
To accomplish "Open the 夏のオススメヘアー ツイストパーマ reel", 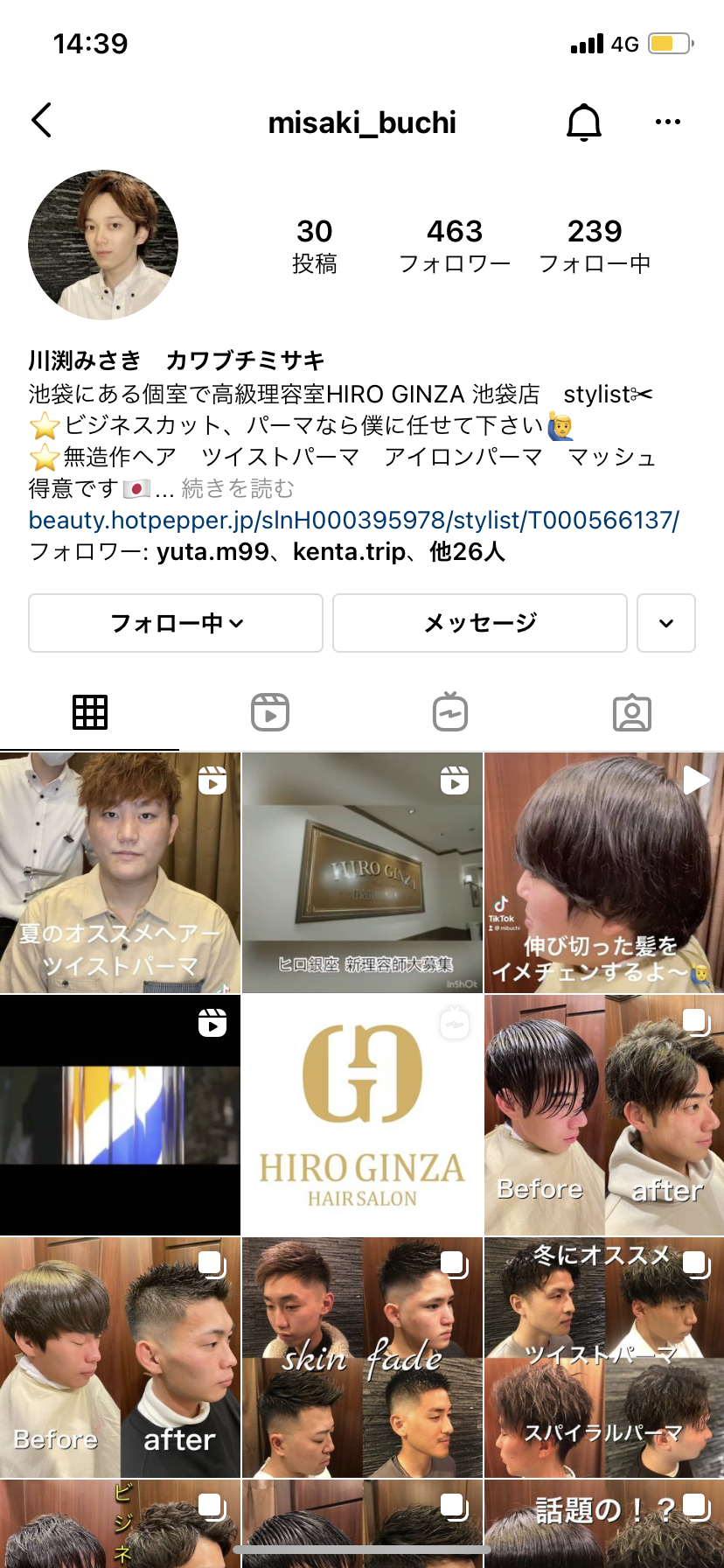I will point(120,872).
